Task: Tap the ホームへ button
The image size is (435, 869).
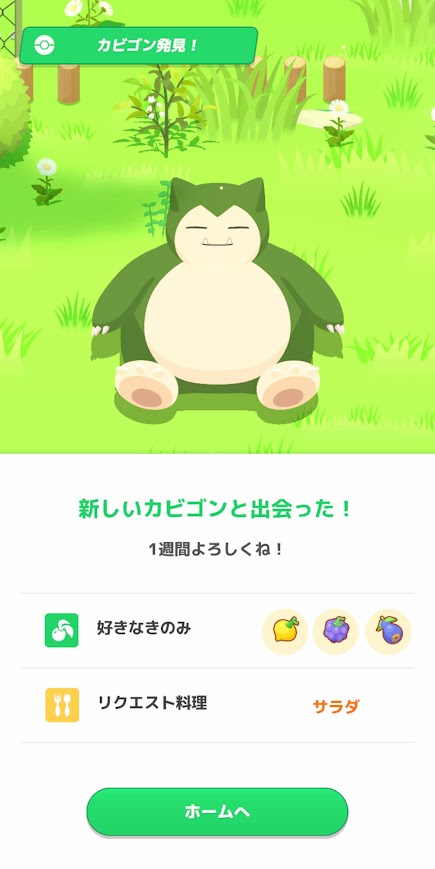Action: point(217,812)
